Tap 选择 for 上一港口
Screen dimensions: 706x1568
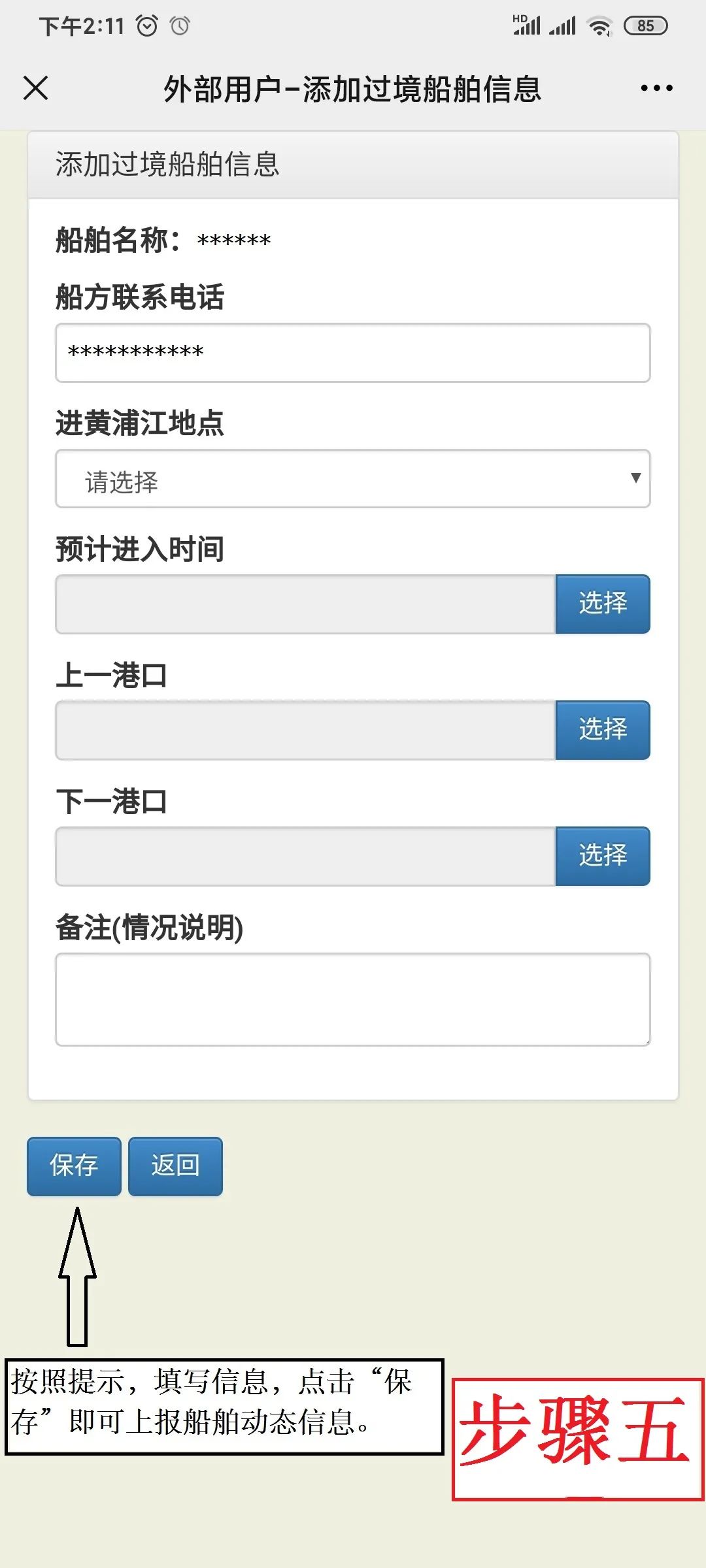click(603, 730)
